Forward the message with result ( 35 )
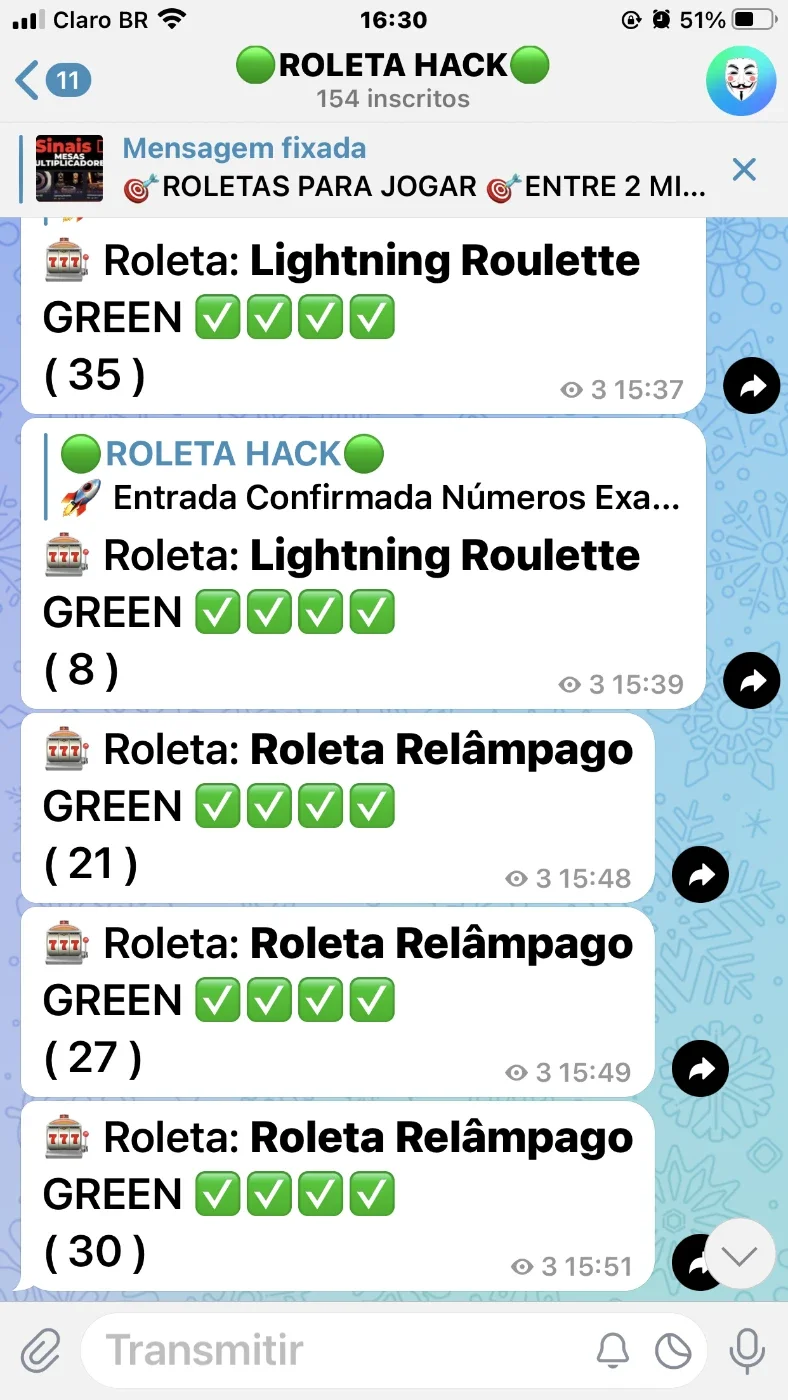This screenshot has width=788, height=1400. click(x=752, y=386)
